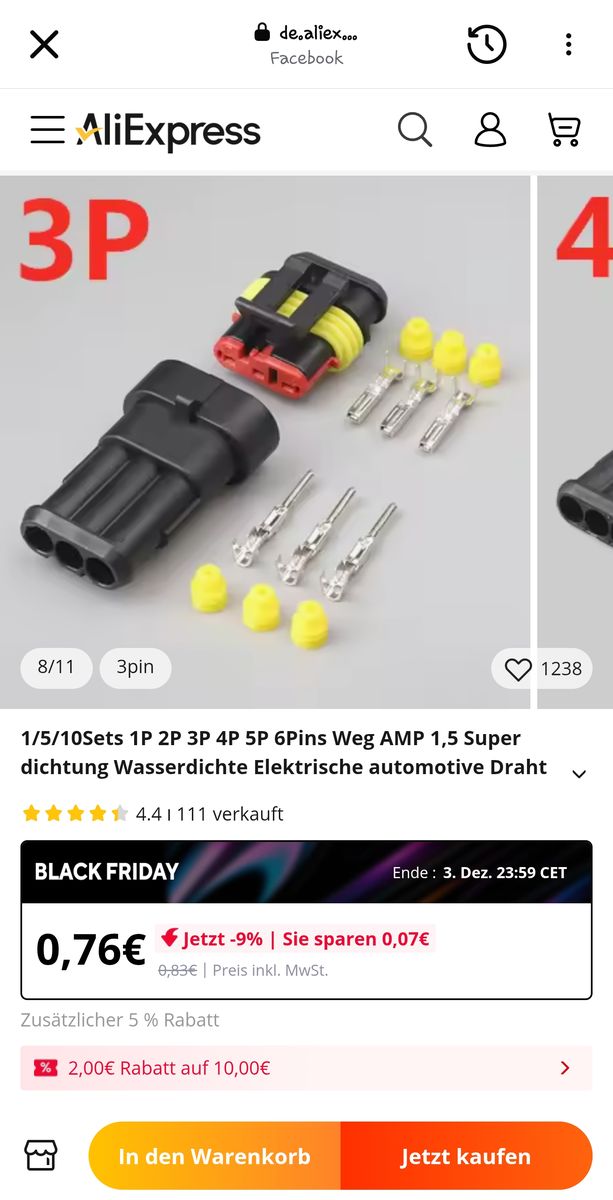Open the account profile icon
The height and width of the screenshot is (1200, 613).
click(490, 130)
